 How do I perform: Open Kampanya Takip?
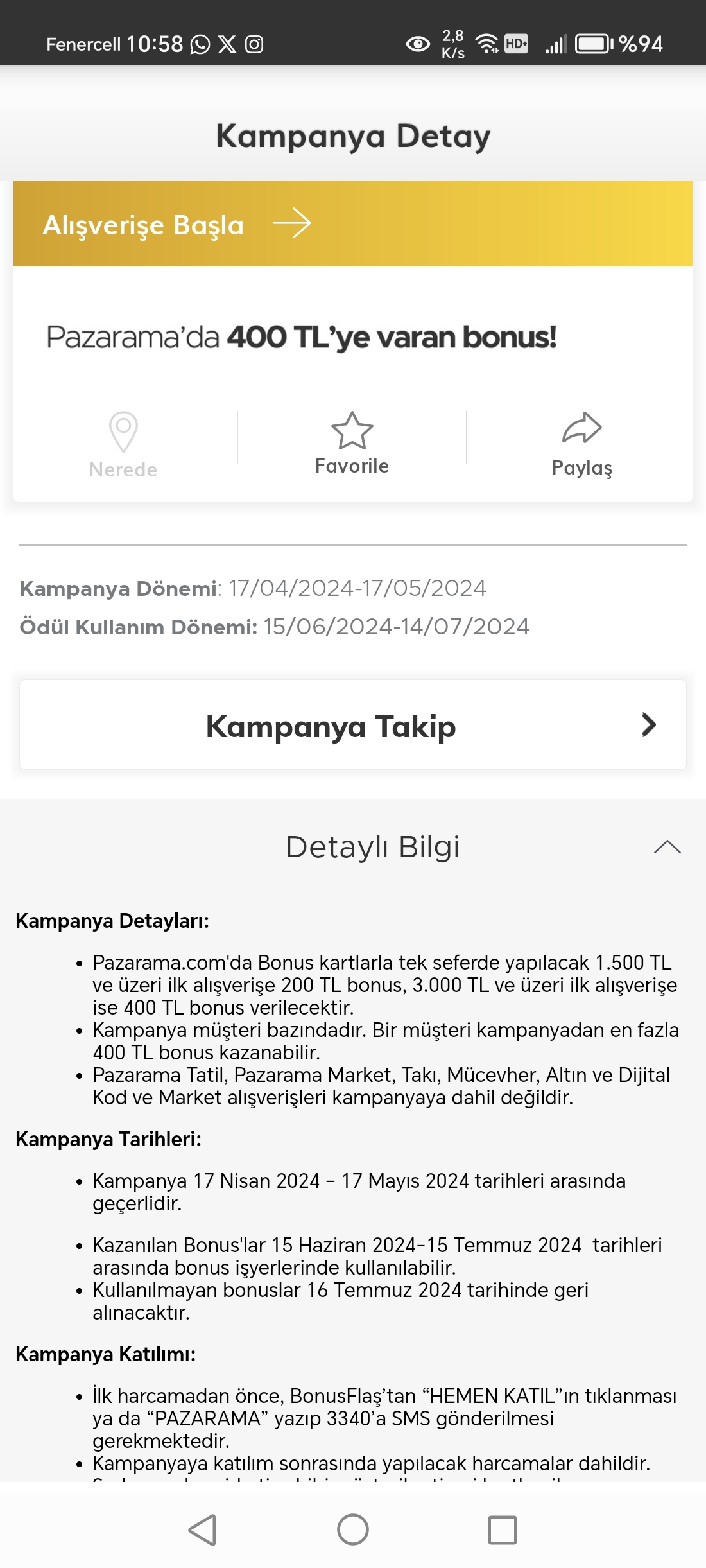pos(352,725)
